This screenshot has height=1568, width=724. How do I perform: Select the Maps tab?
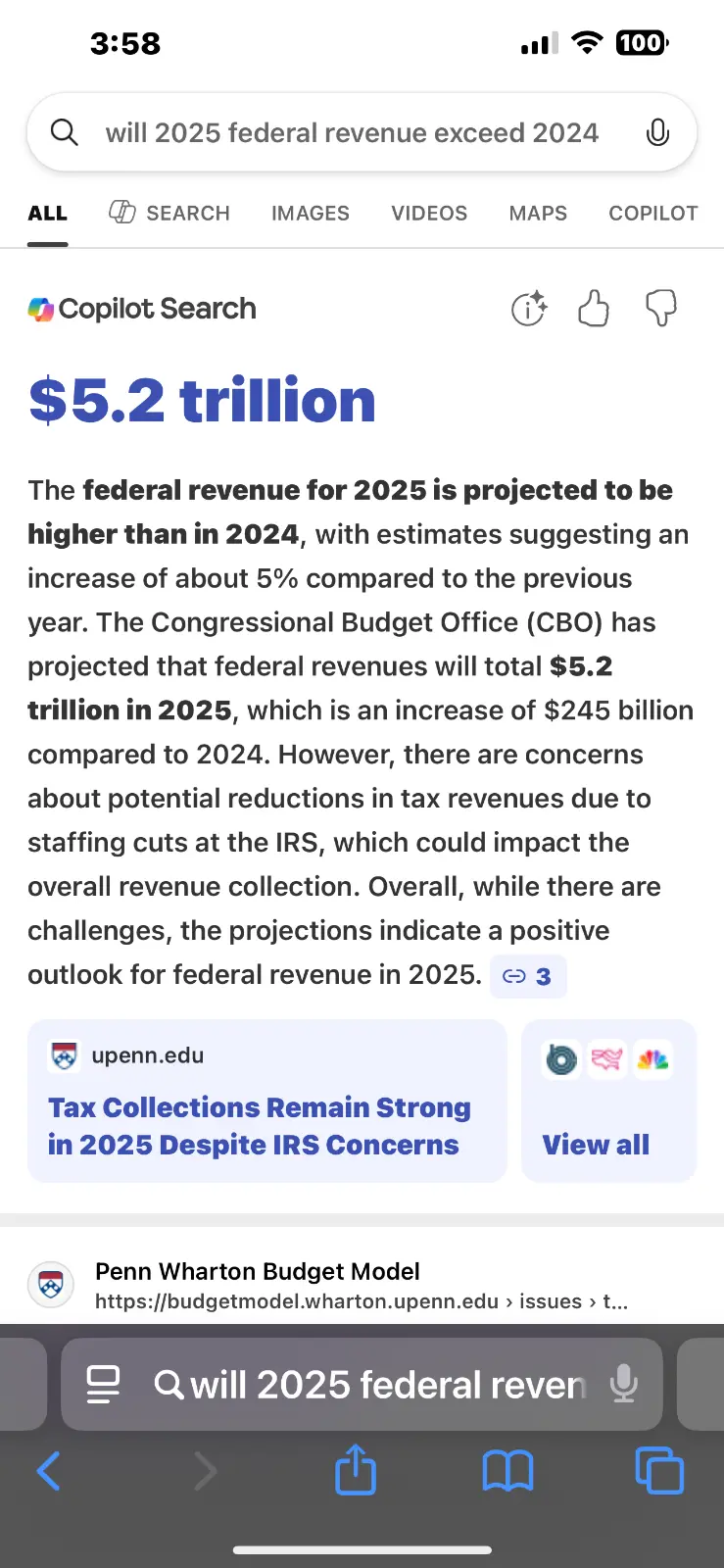click(x=538, y=213)
